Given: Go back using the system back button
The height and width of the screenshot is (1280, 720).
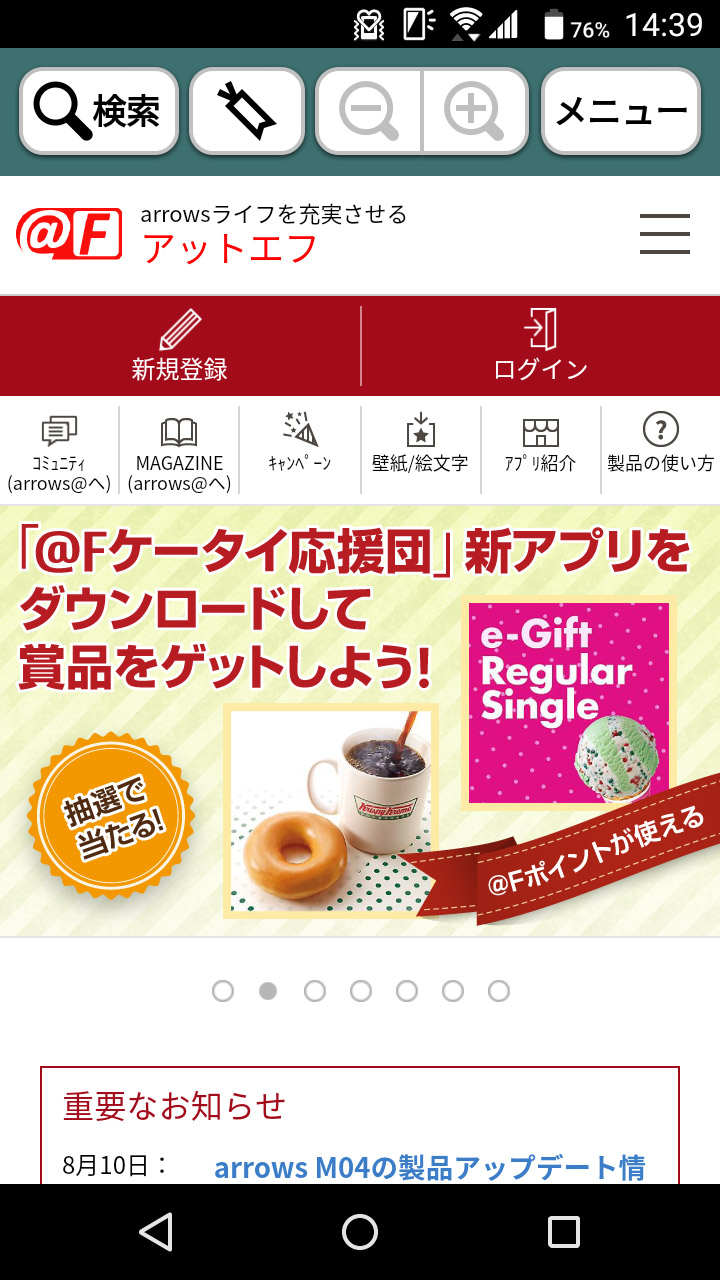Looking at the screenshot, I should point(156,1232).
